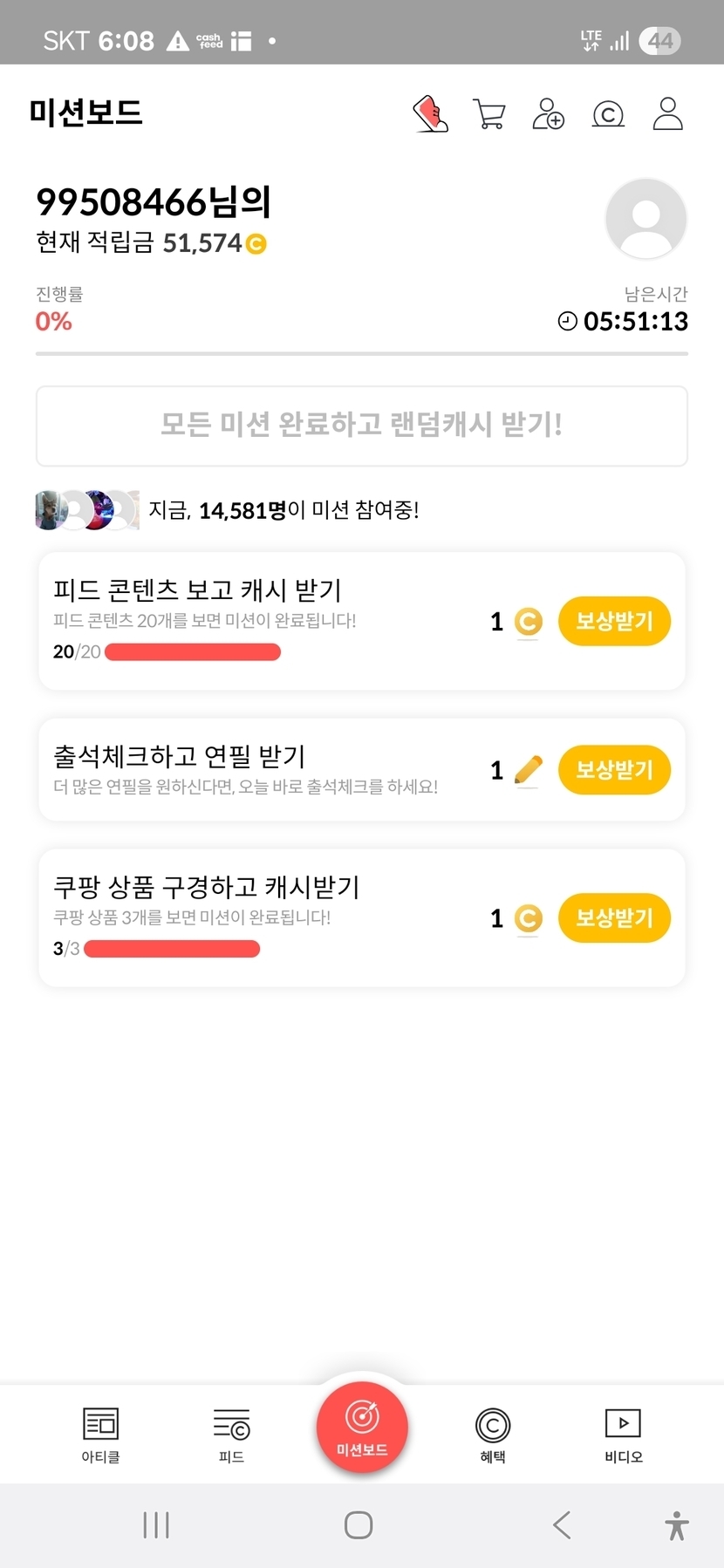Viewport: 724px width, 1568px height.
Task: Claim reward for 피드 콘텐츠 보고 캐시 받기
Action: (614, 621)
